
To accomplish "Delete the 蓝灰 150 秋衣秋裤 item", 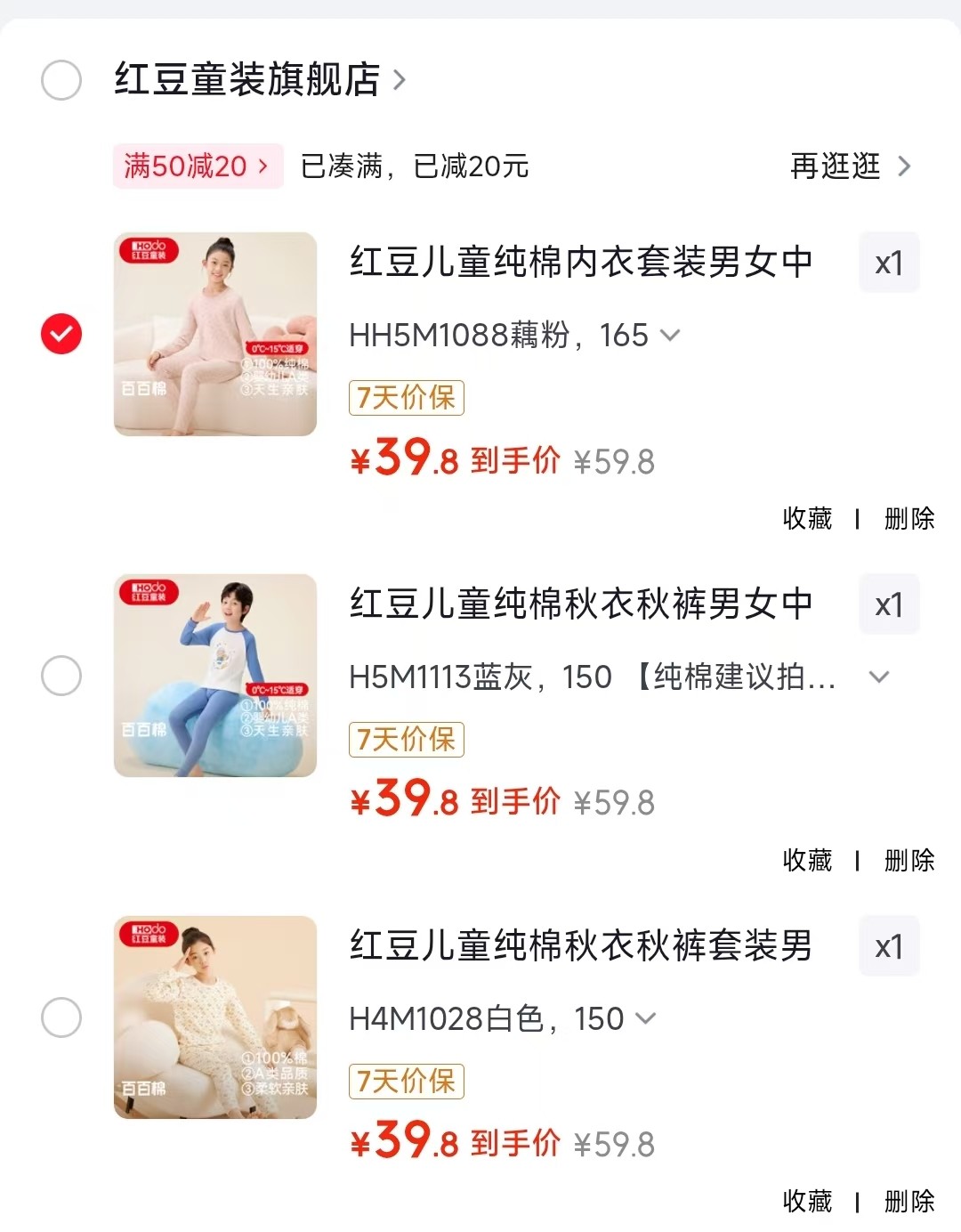I will pos(909,860).
